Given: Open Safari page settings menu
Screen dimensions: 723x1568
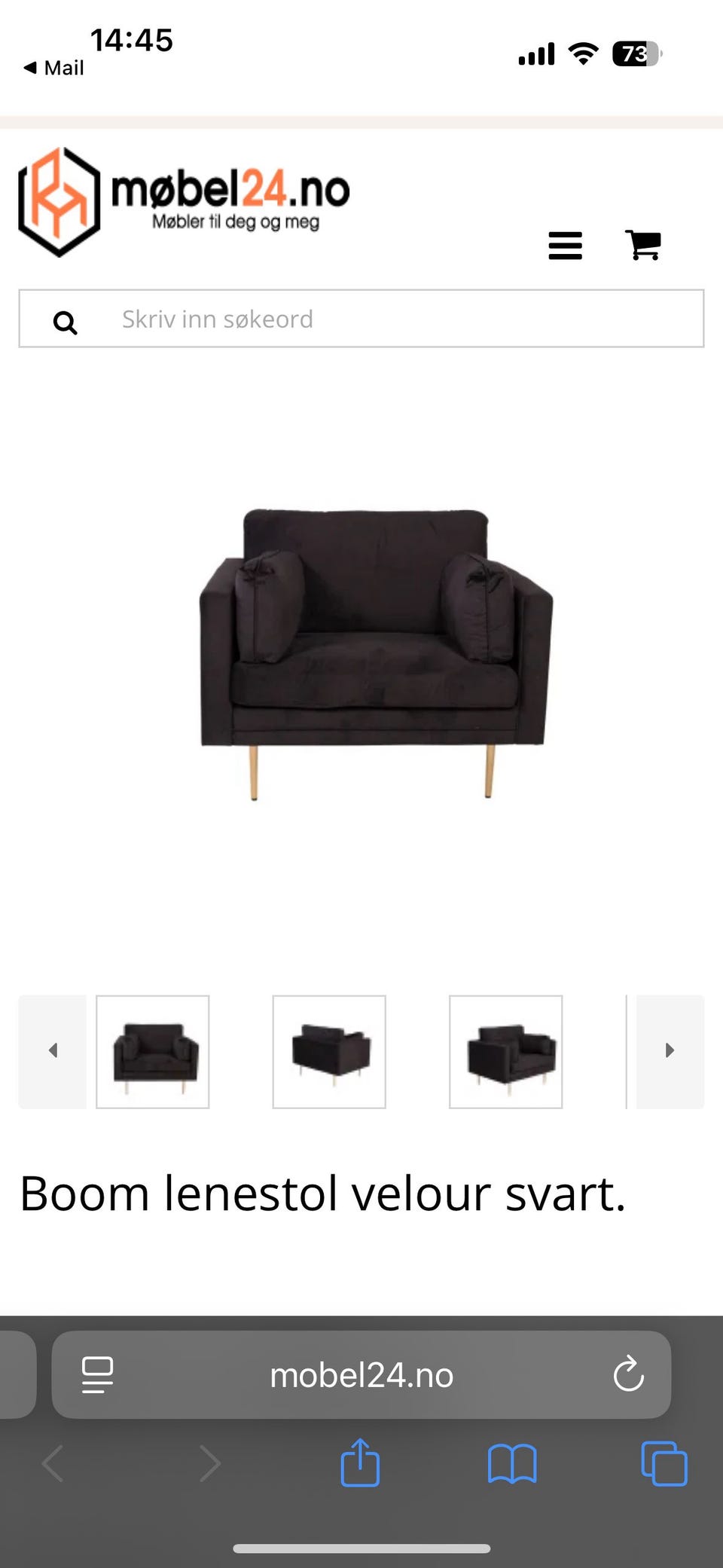Looking at the screenshot, I should 97,1375.
